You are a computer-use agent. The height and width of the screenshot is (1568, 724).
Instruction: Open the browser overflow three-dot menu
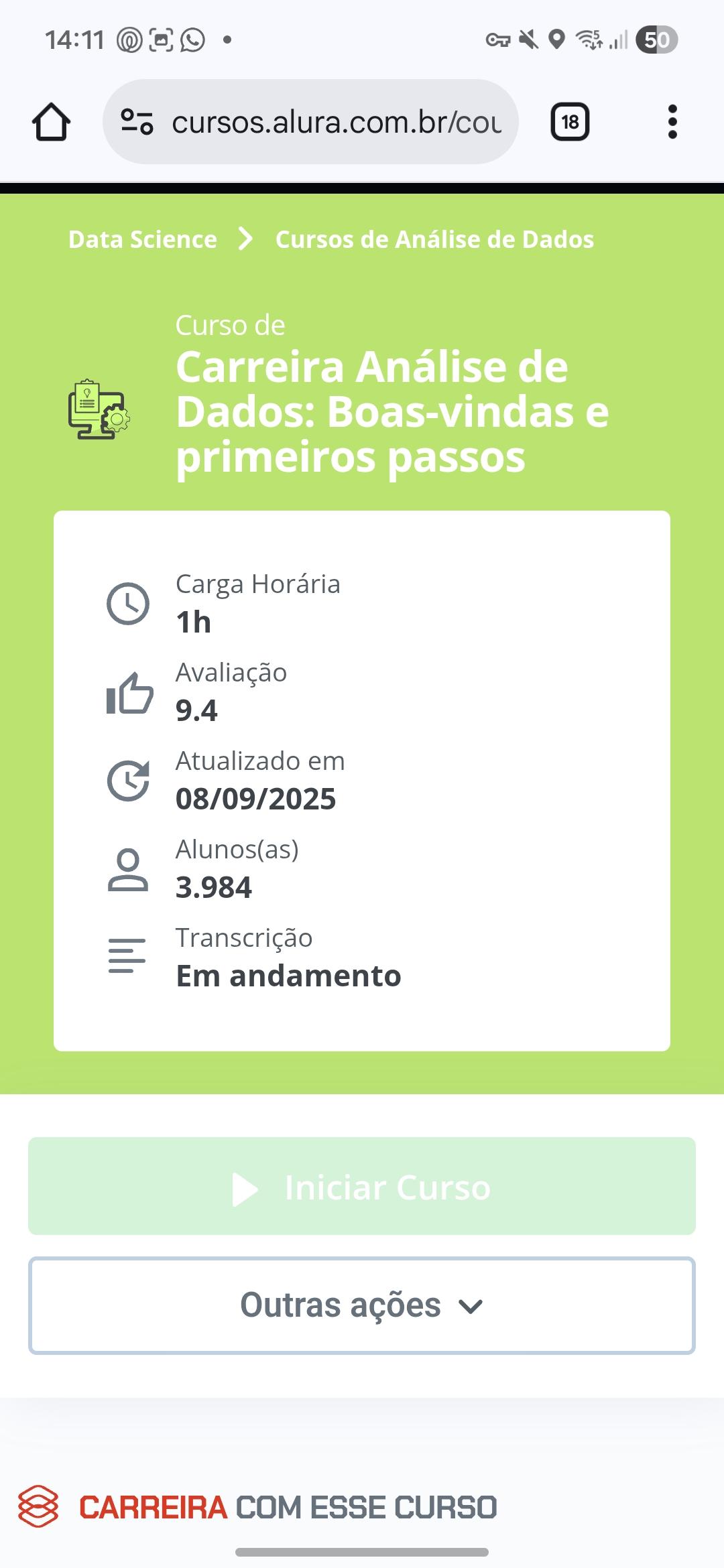pos(673,121)
